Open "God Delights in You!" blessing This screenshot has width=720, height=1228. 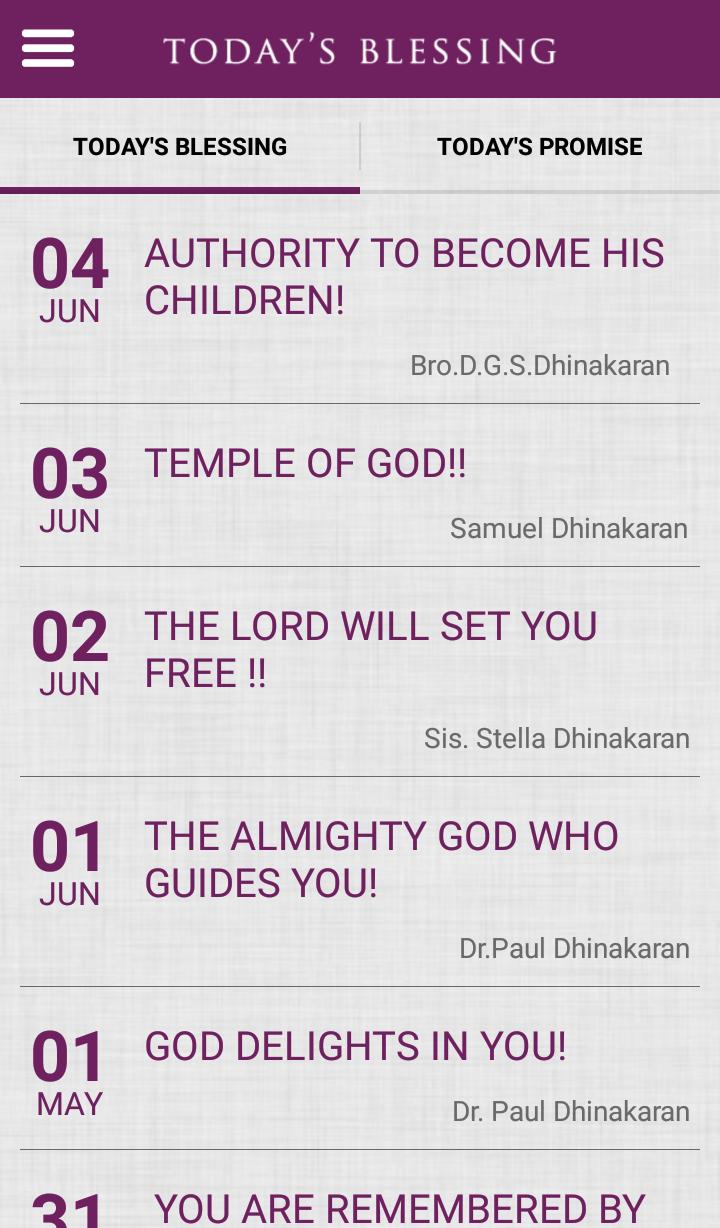[x=355, y=1047]
